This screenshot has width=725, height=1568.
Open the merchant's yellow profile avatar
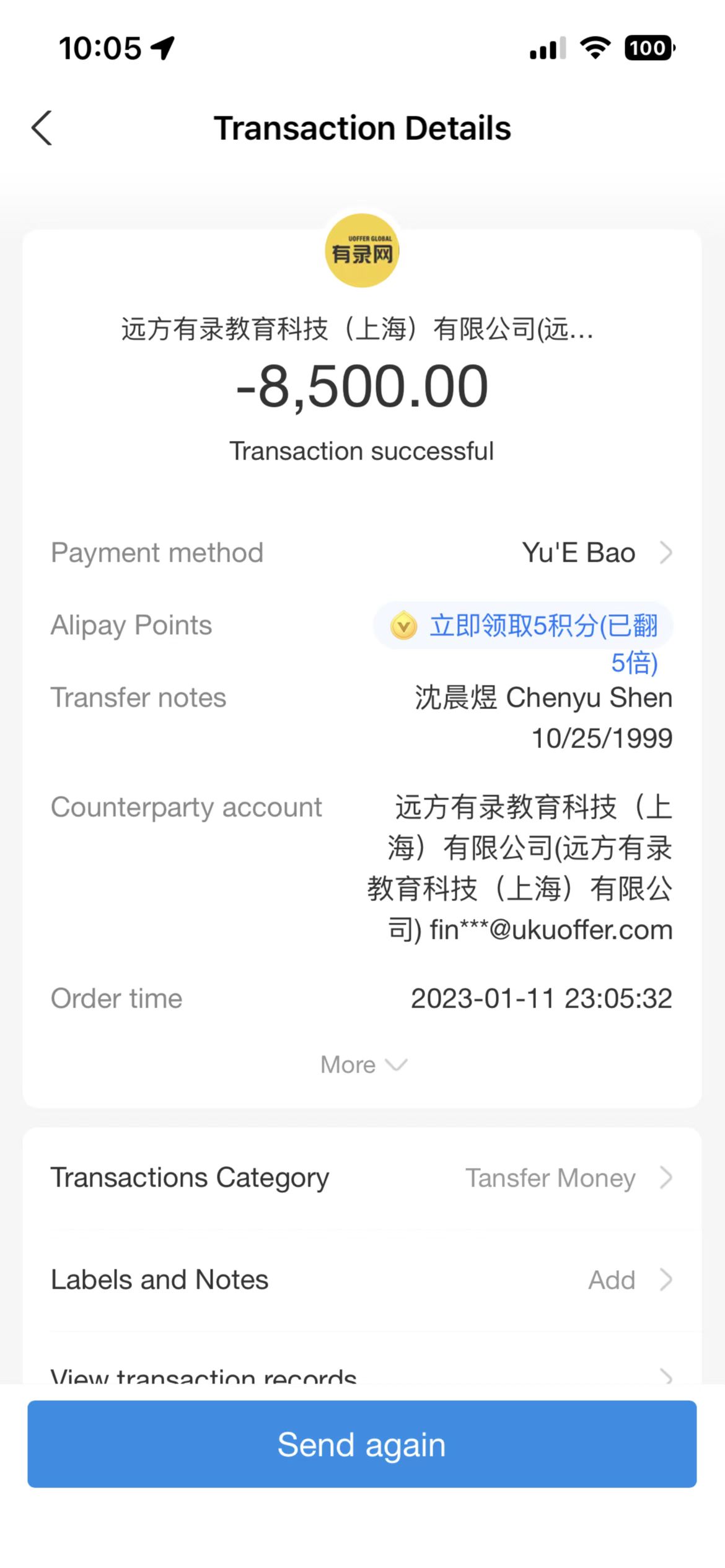362,251
